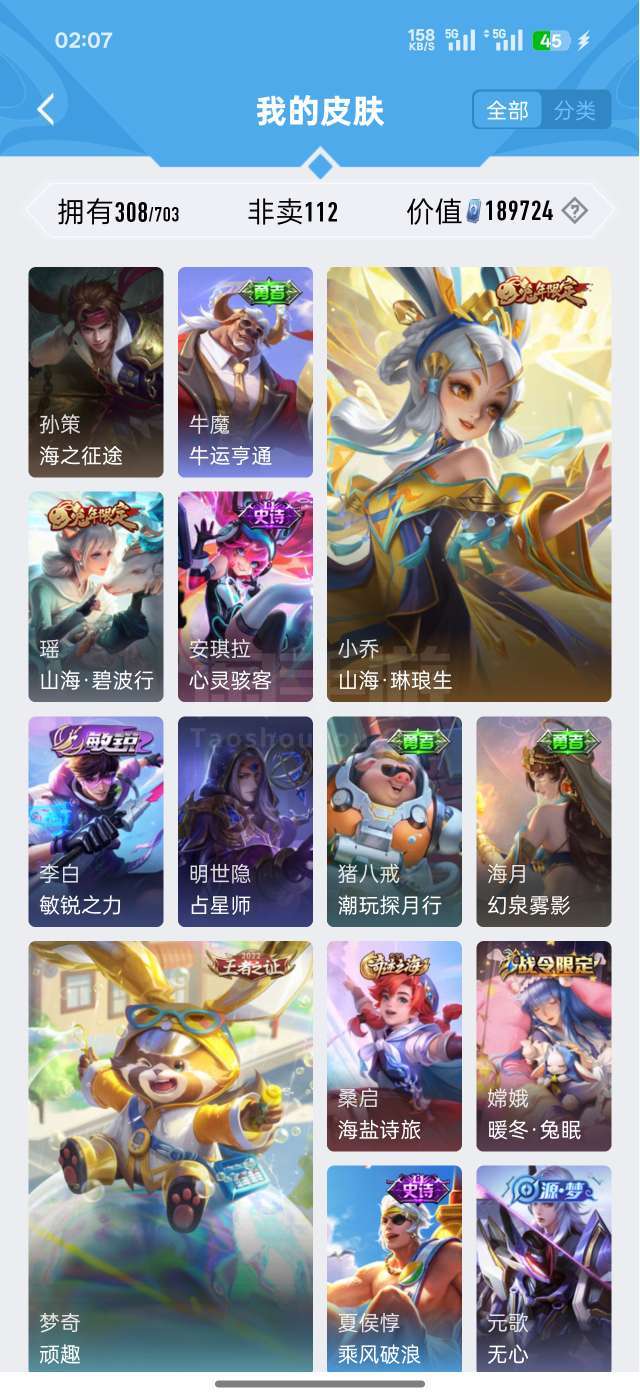Open 牛魔 牛运亨通 skin card

245,372
